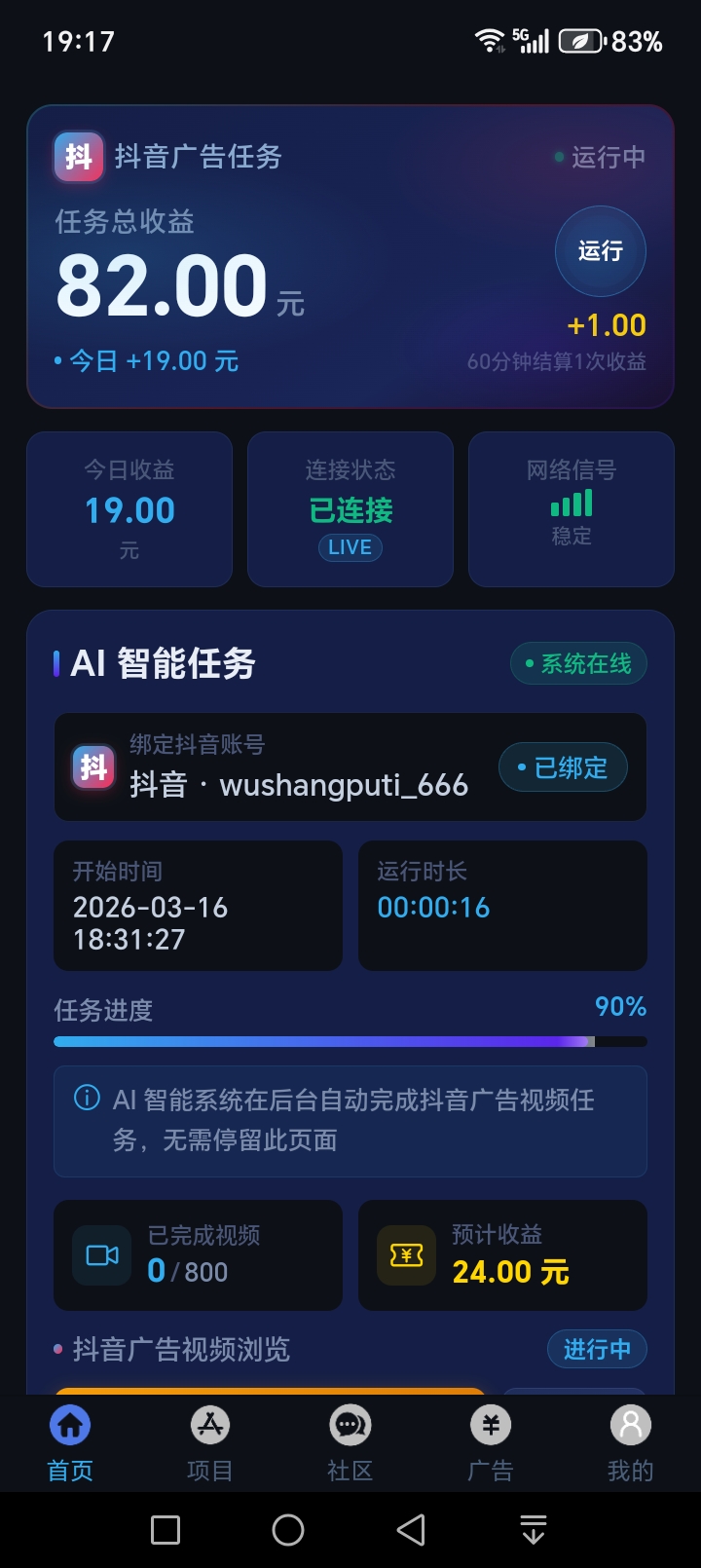Open the 广告 tab
The height and width of the screenshot is (1568, 701).
[x=490, y=1443]
